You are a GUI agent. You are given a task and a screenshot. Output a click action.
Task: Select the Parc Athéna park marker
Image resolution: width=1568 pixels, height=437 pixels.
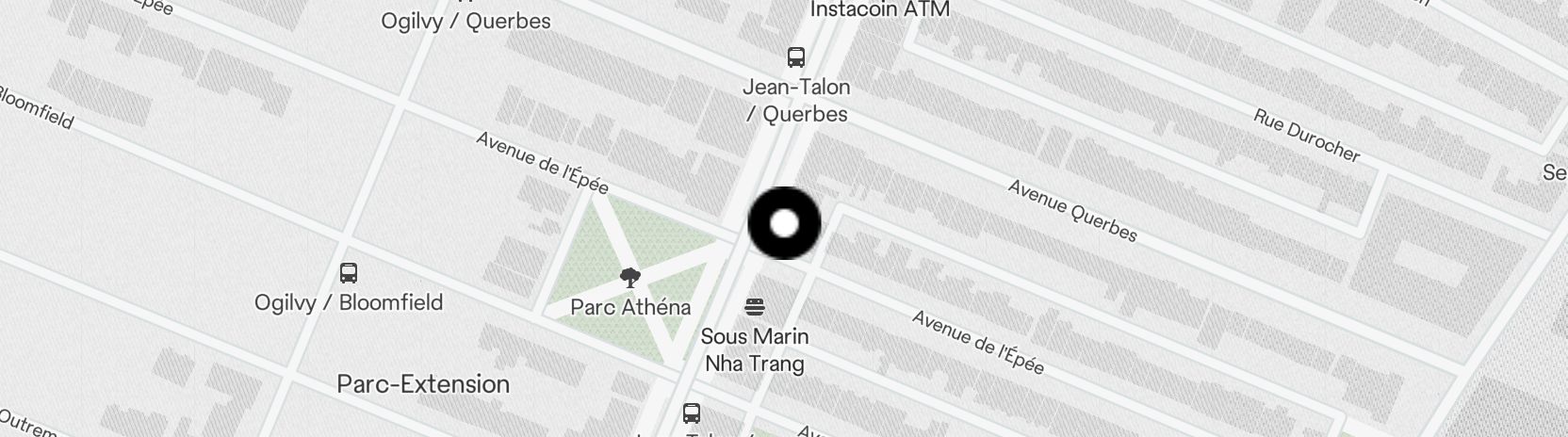tap(630, 278)
